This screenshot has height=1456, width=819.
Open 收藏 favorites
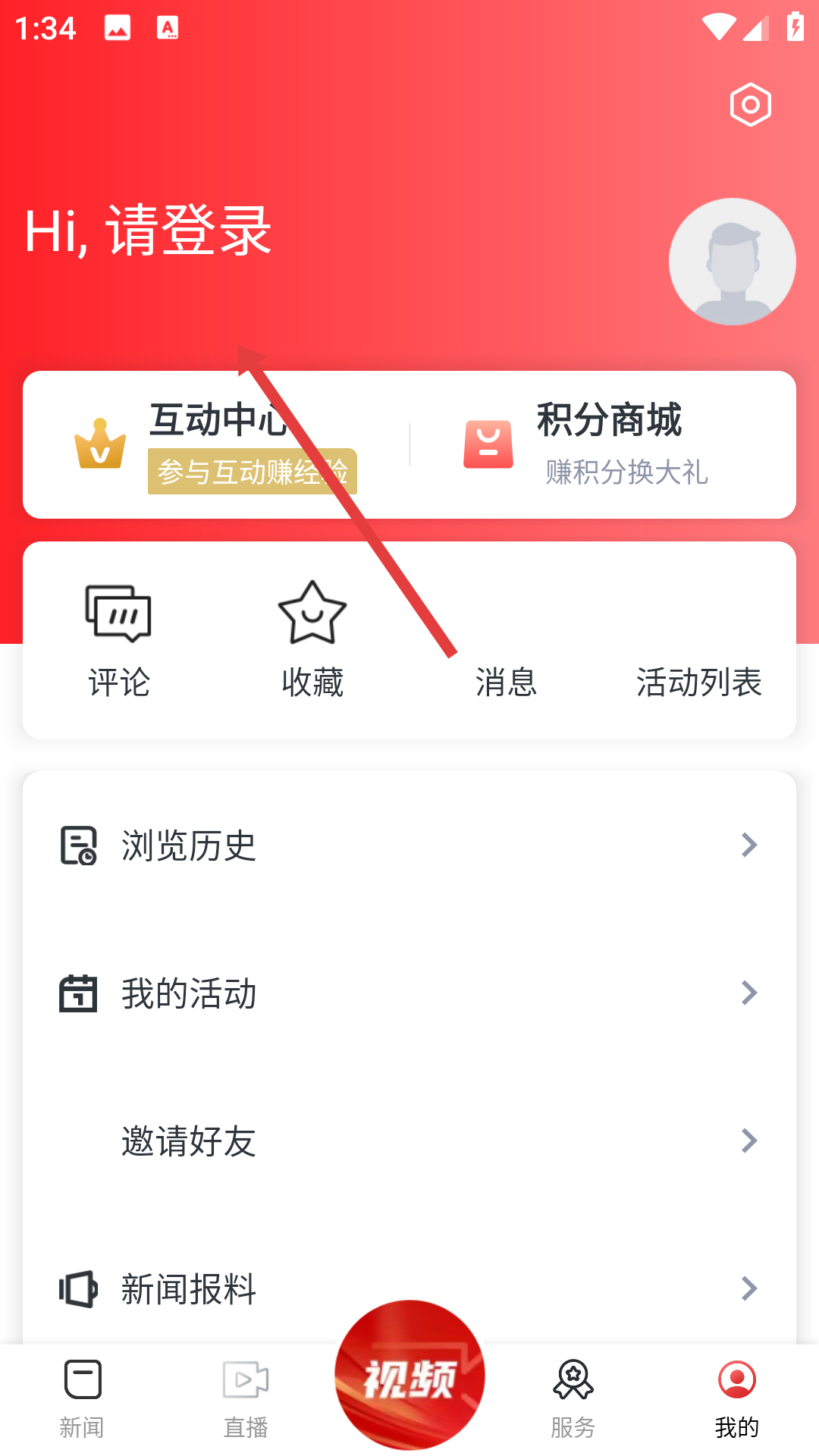(312, 641)
